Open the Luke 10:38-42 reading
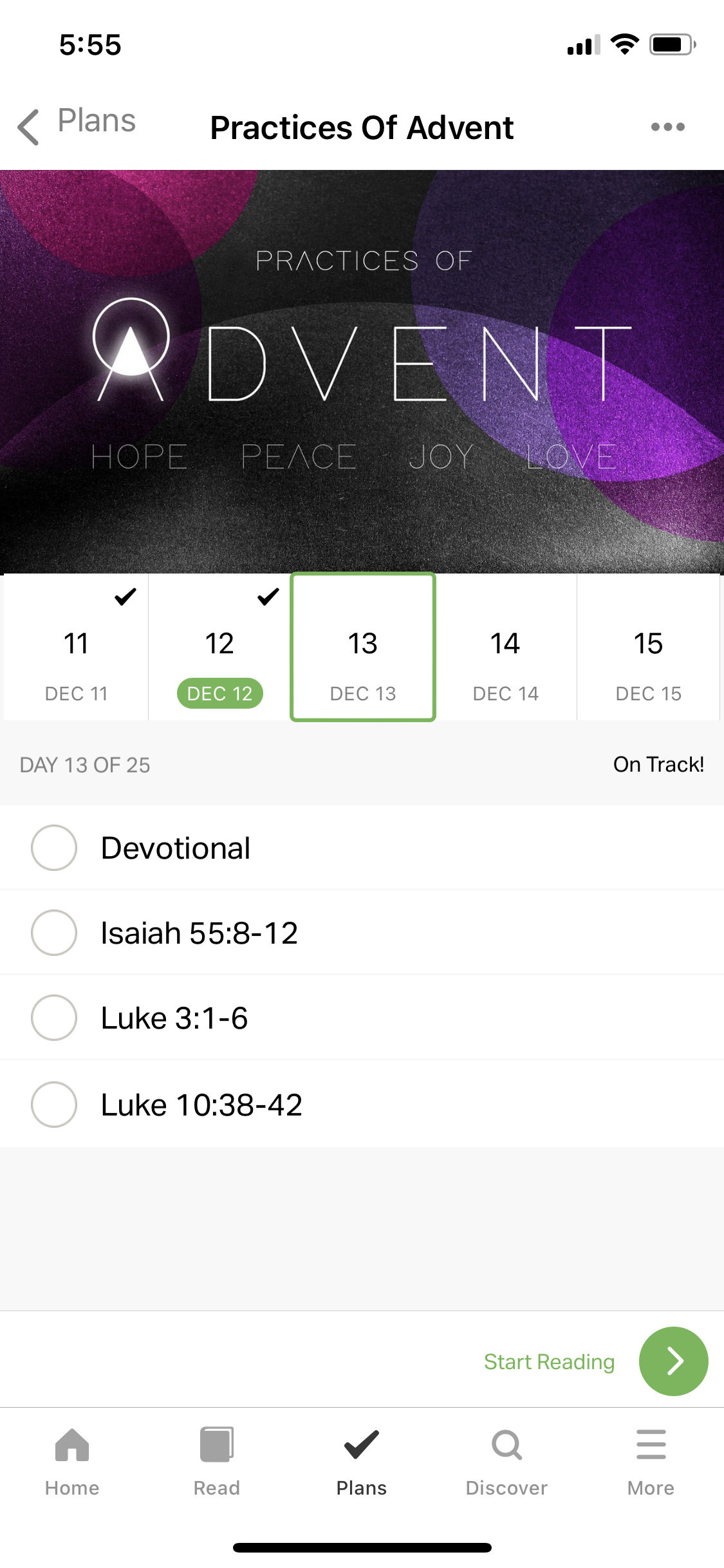This screenshot has height=1568, width=724. [201, 1105]
